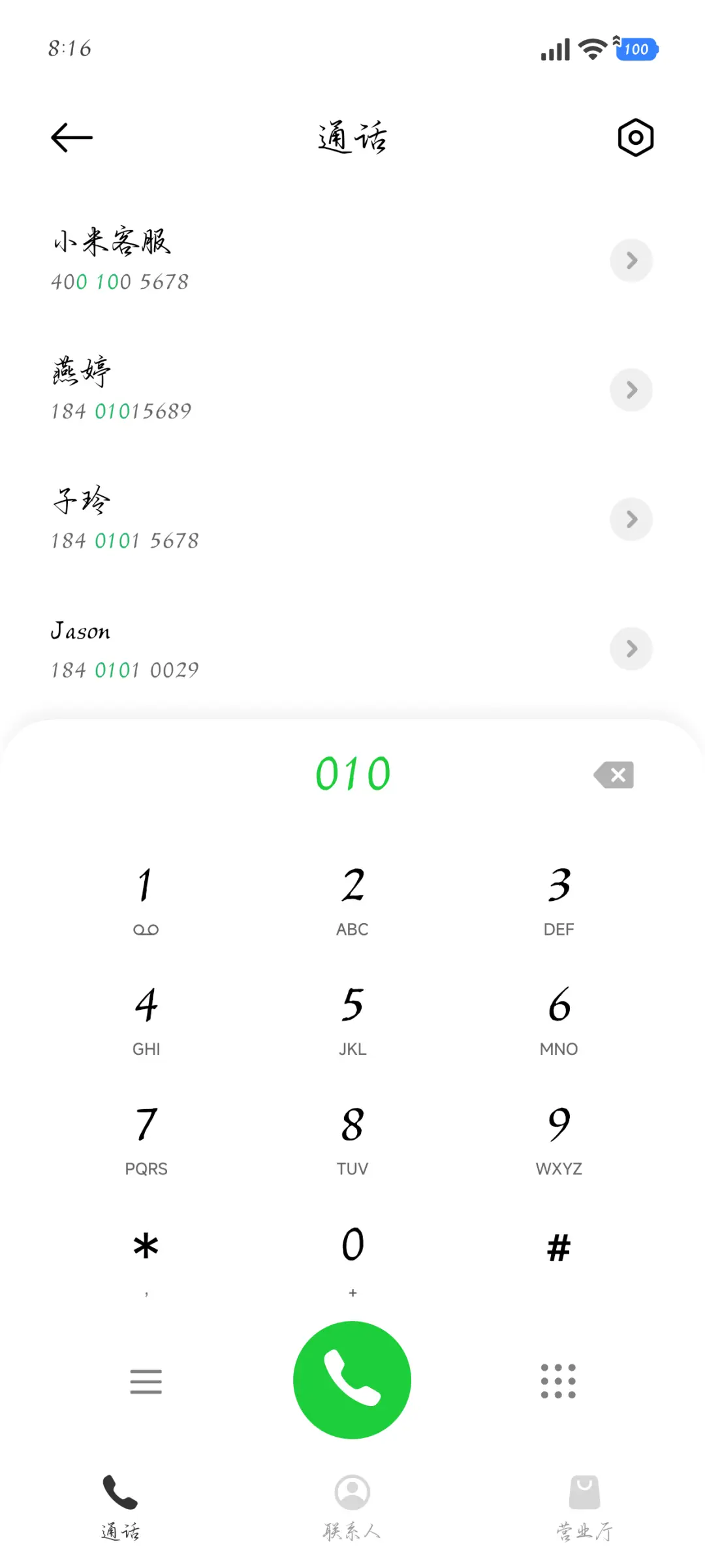Expand details for 燕婷 call record

coord(631,390)
